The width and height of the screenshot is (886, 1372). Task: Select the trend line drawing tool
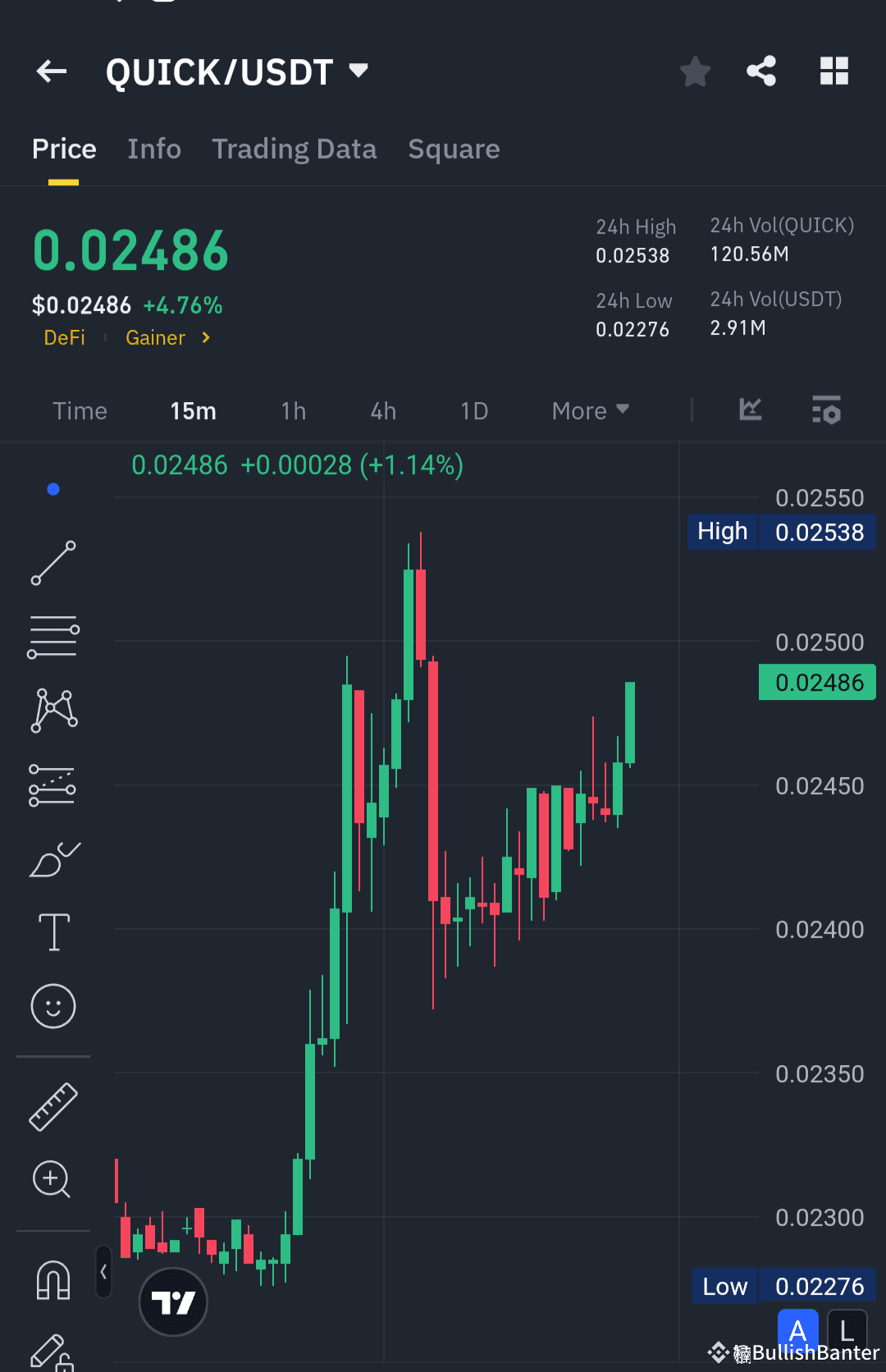tap(53, 564)
